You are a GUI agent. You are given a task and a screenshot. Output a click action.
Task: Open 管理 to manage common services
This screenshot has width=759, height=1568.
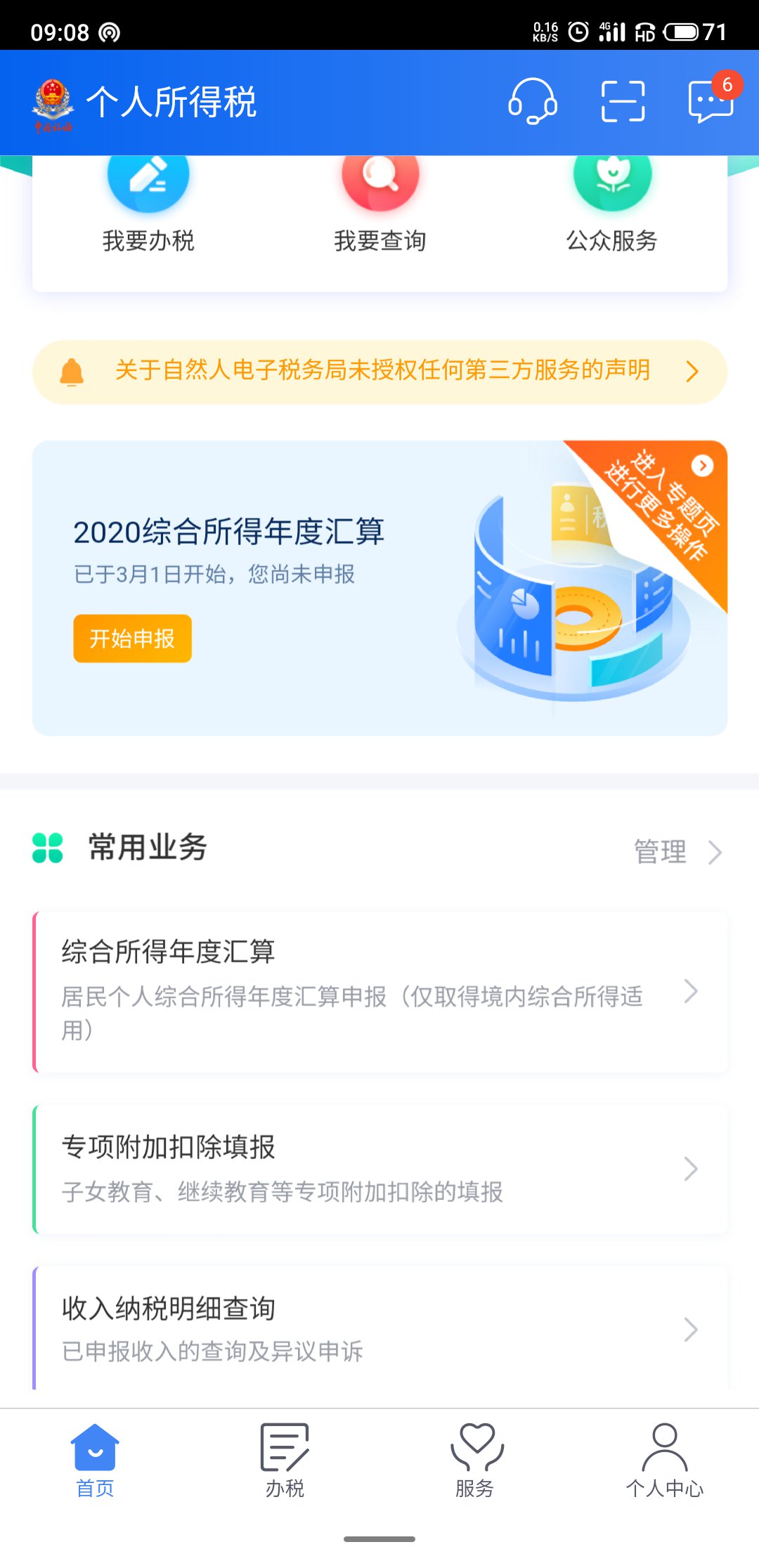pos(659,850)
